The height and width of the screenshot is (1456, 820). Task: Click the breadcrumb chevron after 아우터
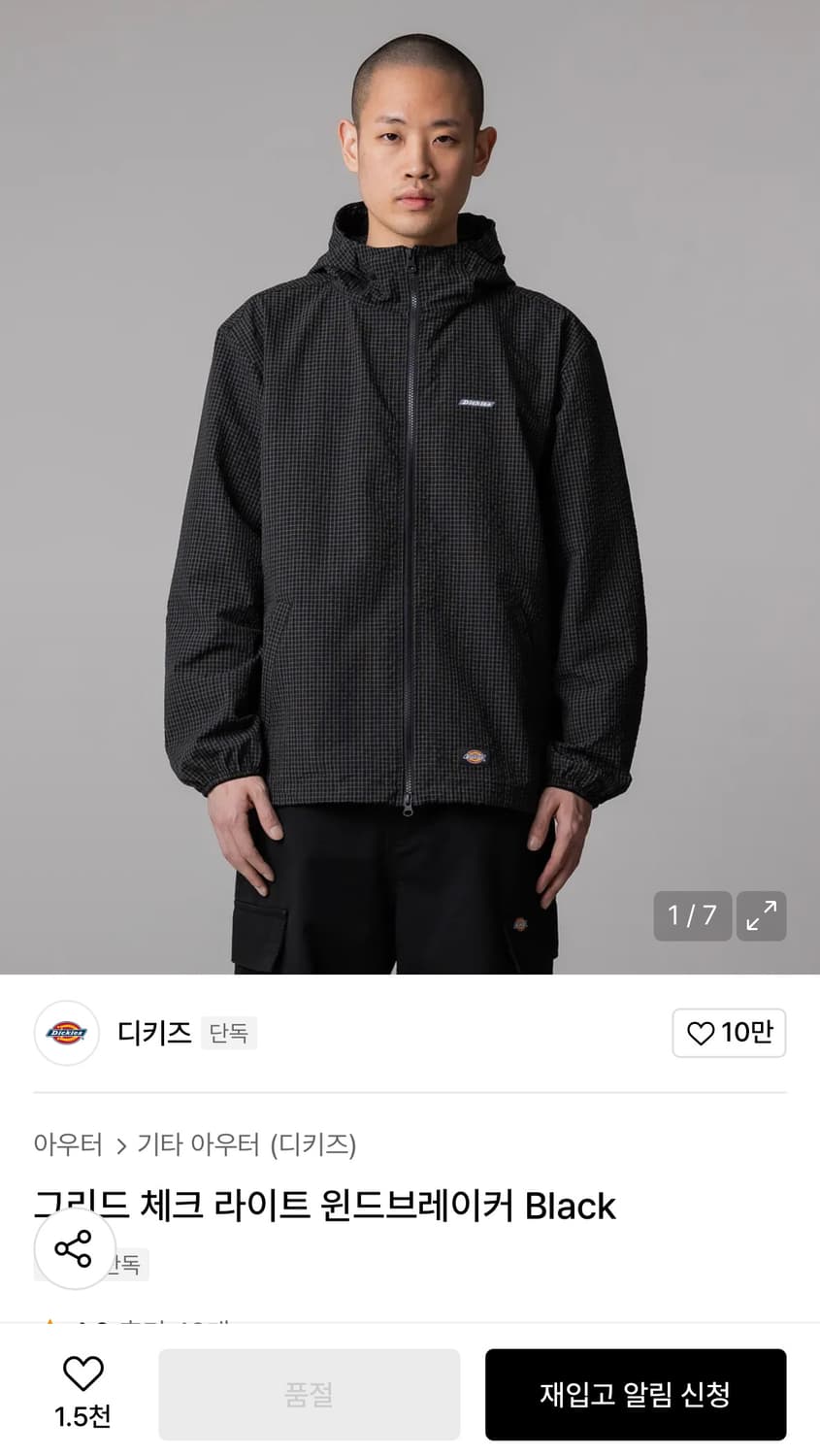tap(120, 1145)
